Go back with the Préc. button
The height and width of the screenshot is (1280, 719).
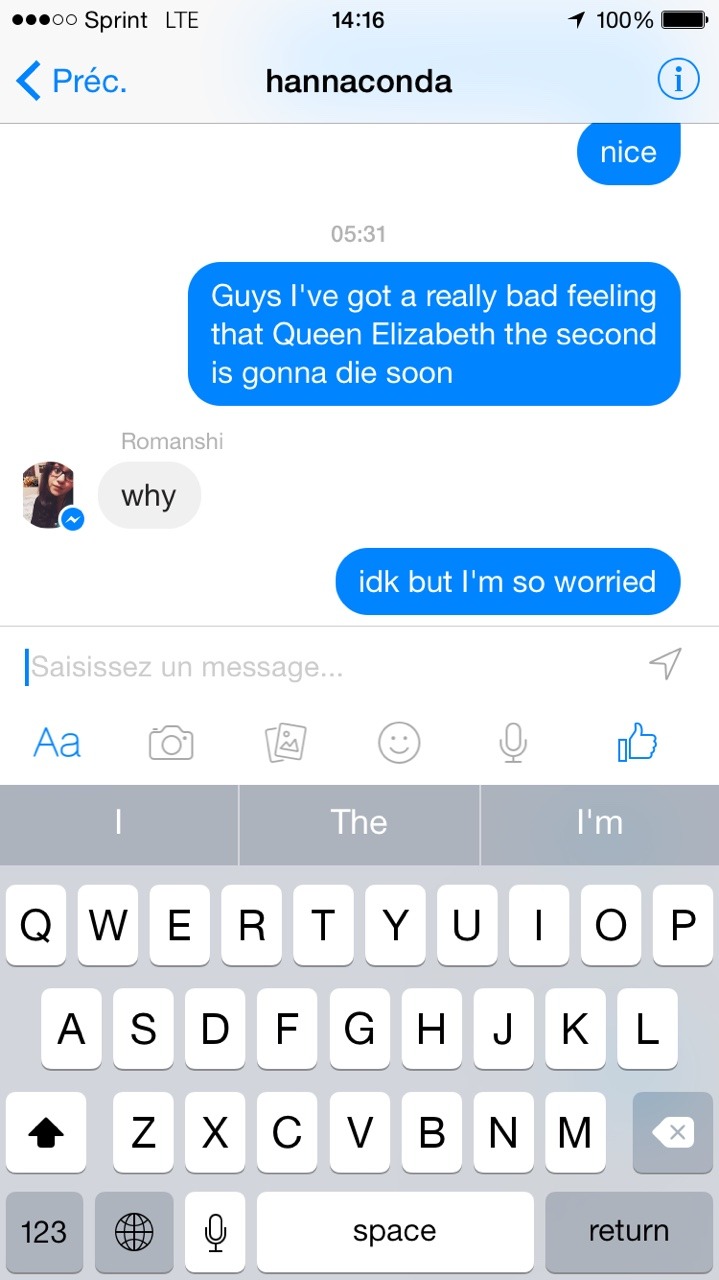pyautogui.click(x=72, y=81)
